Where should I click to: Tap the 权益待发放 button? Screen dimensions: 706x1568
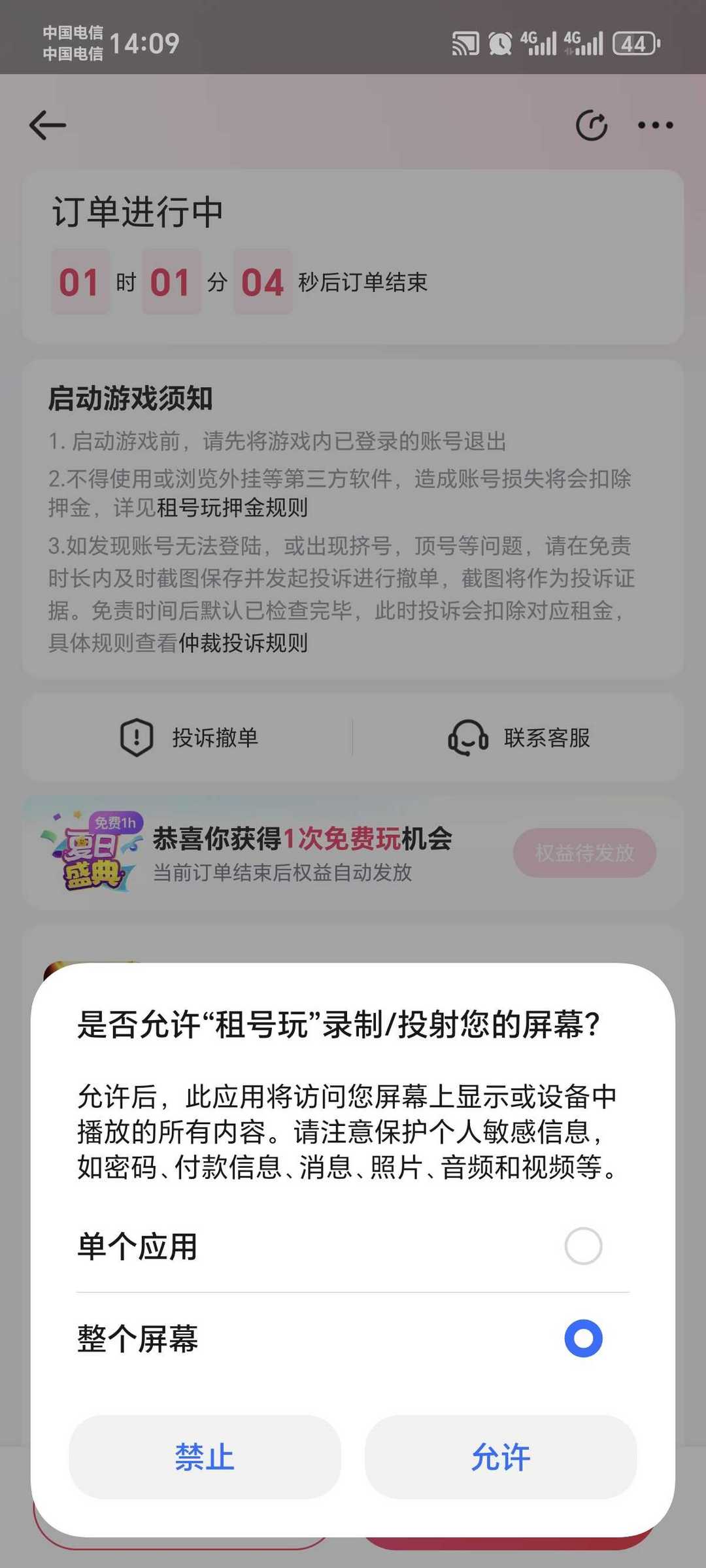tap(584, 853)
